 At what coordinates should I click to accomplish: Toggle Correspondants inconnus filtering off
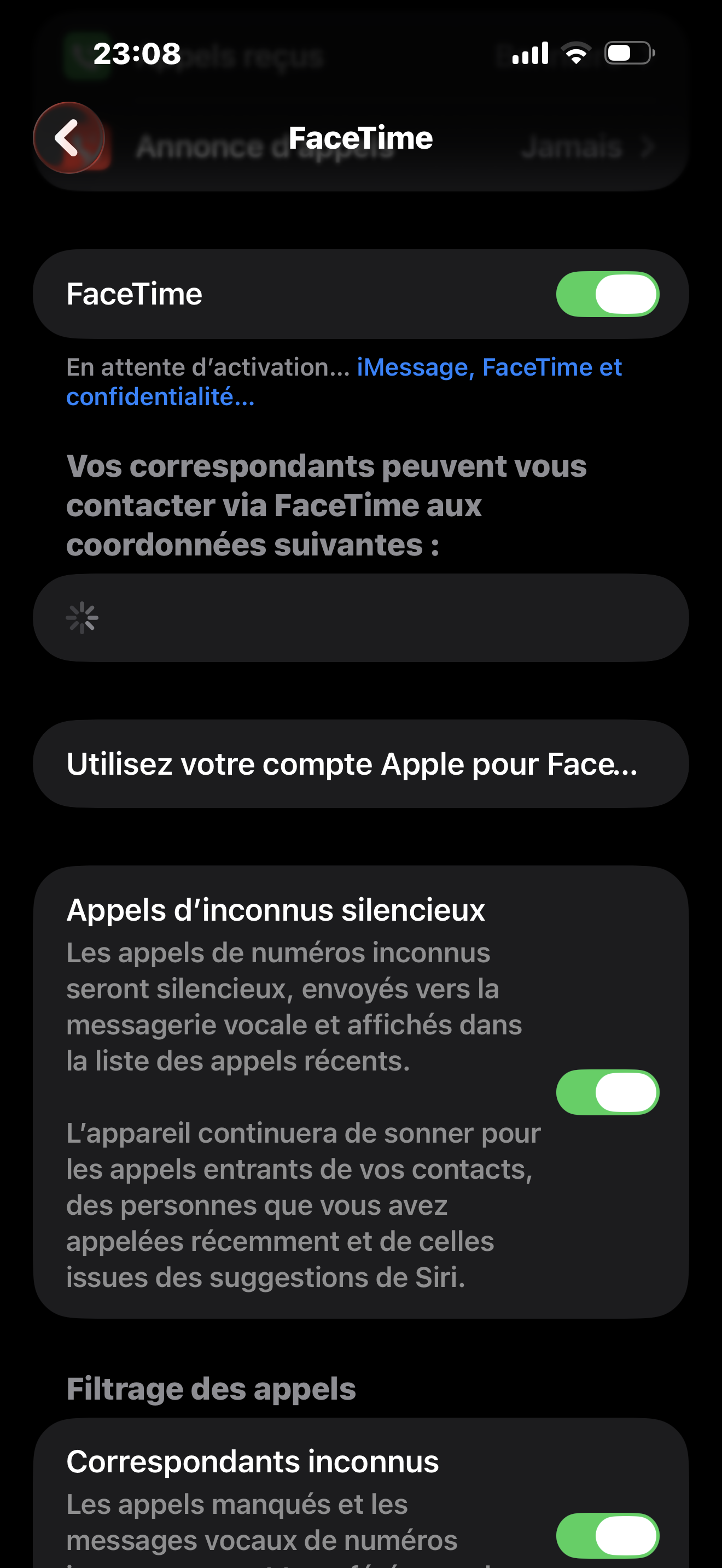(x=607, y=1535)
